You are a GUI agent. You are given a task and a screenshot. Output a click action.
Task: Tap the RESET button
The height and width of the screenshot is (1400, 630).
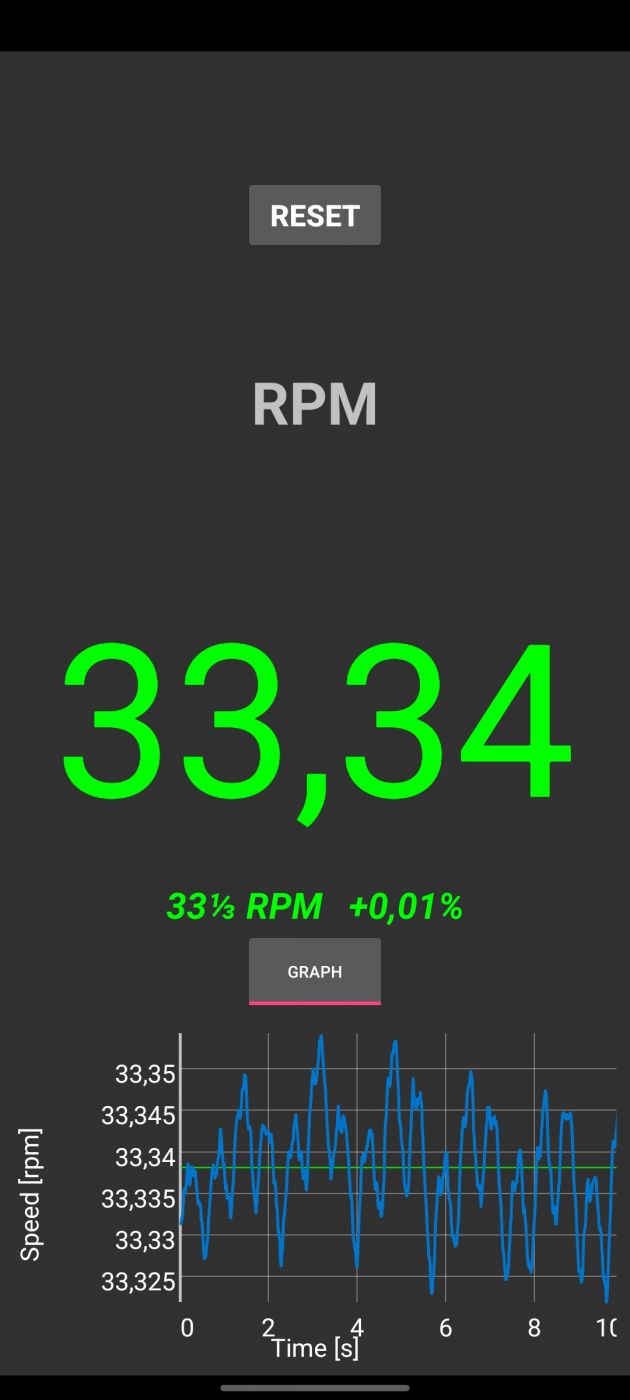(x=315, y=215)
